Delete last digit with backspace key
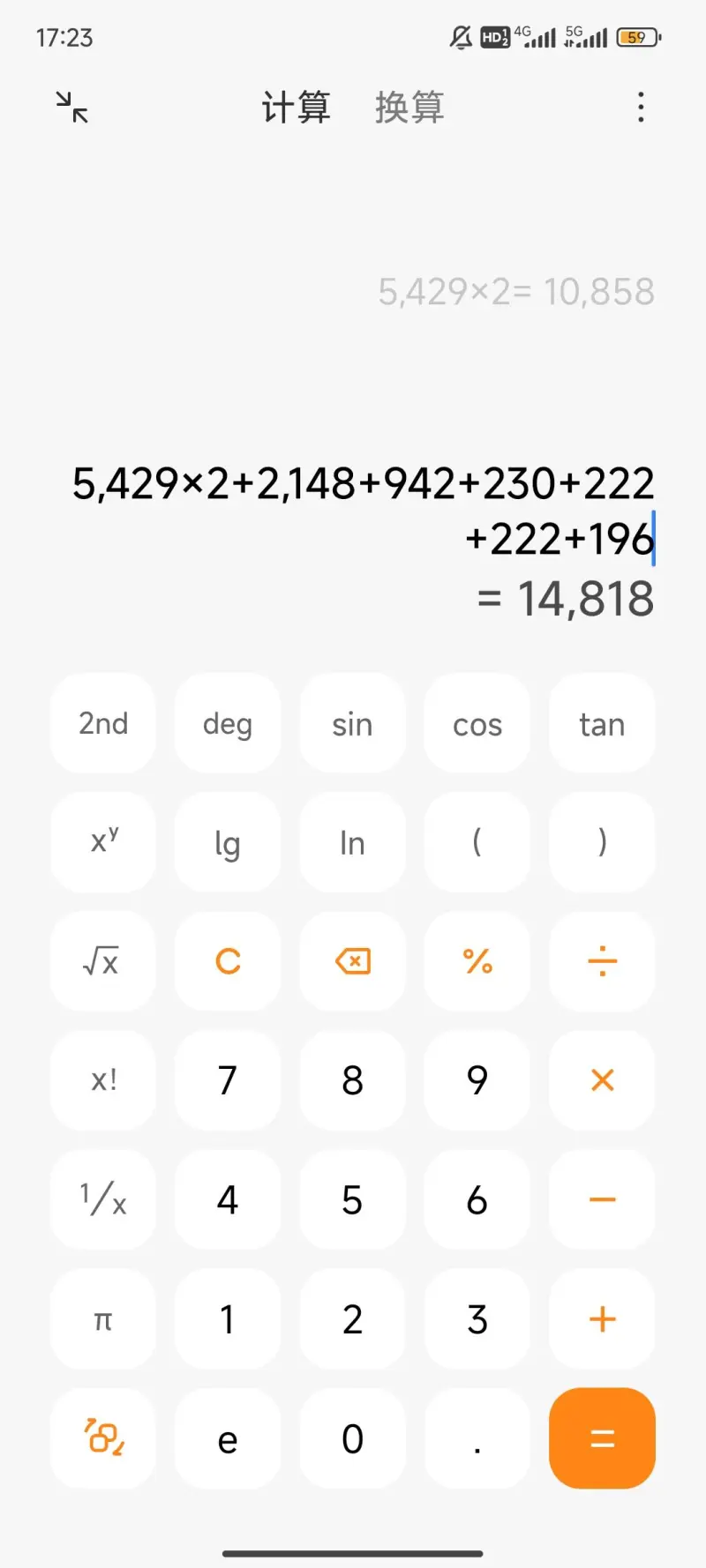706x1568 pixels. [352, 960]
